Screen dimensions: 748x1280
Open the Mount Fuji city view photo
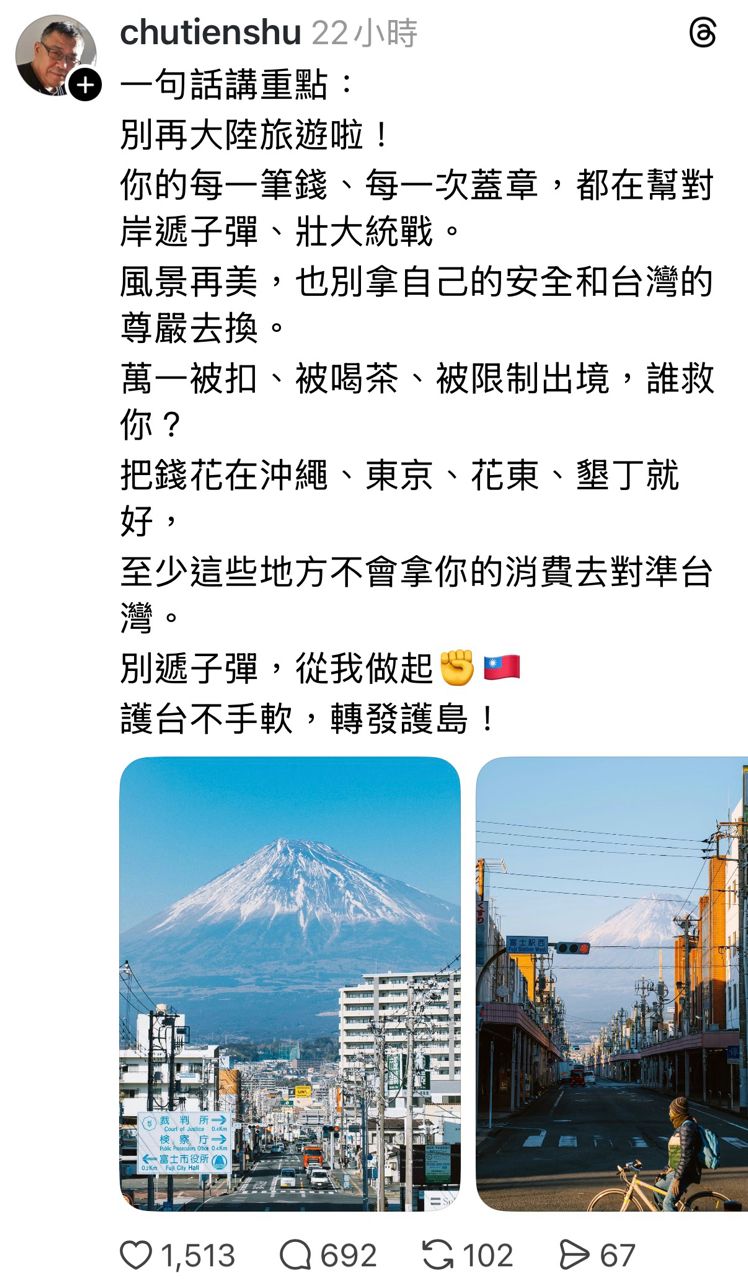coord(290,983)
